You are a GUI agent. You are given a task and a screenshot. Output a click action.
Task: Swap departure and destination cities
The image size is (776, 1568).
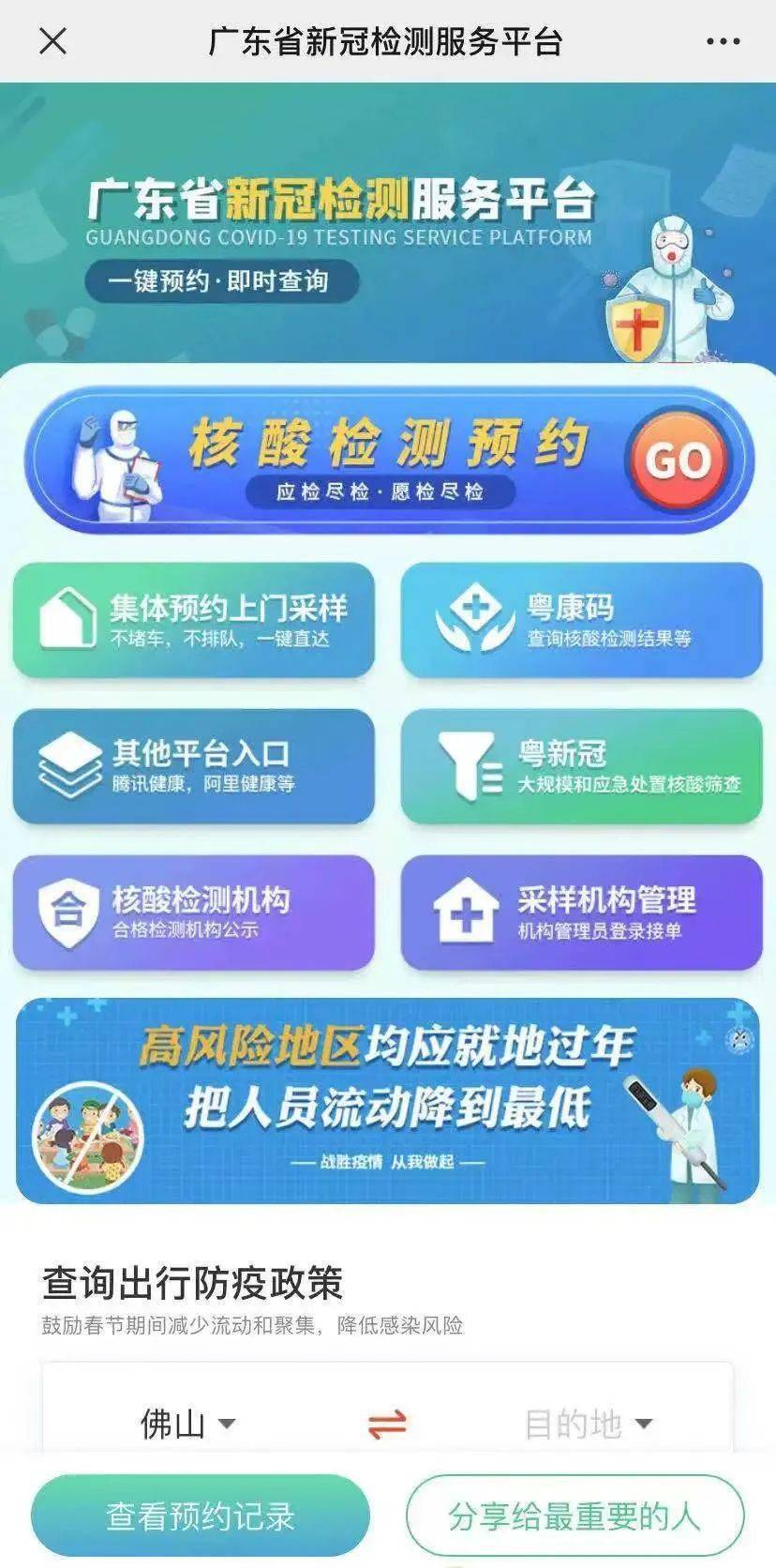pyautogui.click(x=387, y=1424)
